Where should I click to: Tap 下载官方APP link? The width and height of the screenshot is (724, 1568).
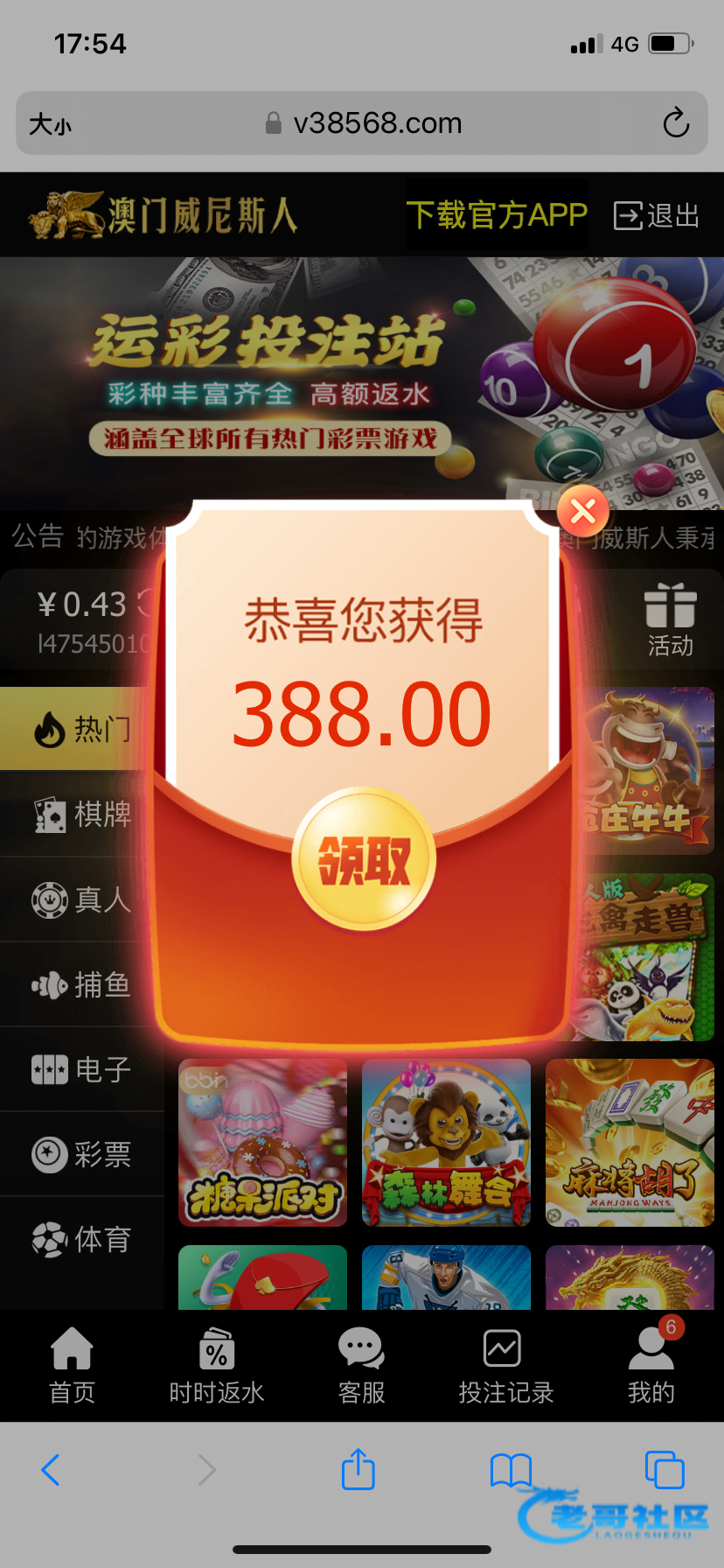point(497,215)
